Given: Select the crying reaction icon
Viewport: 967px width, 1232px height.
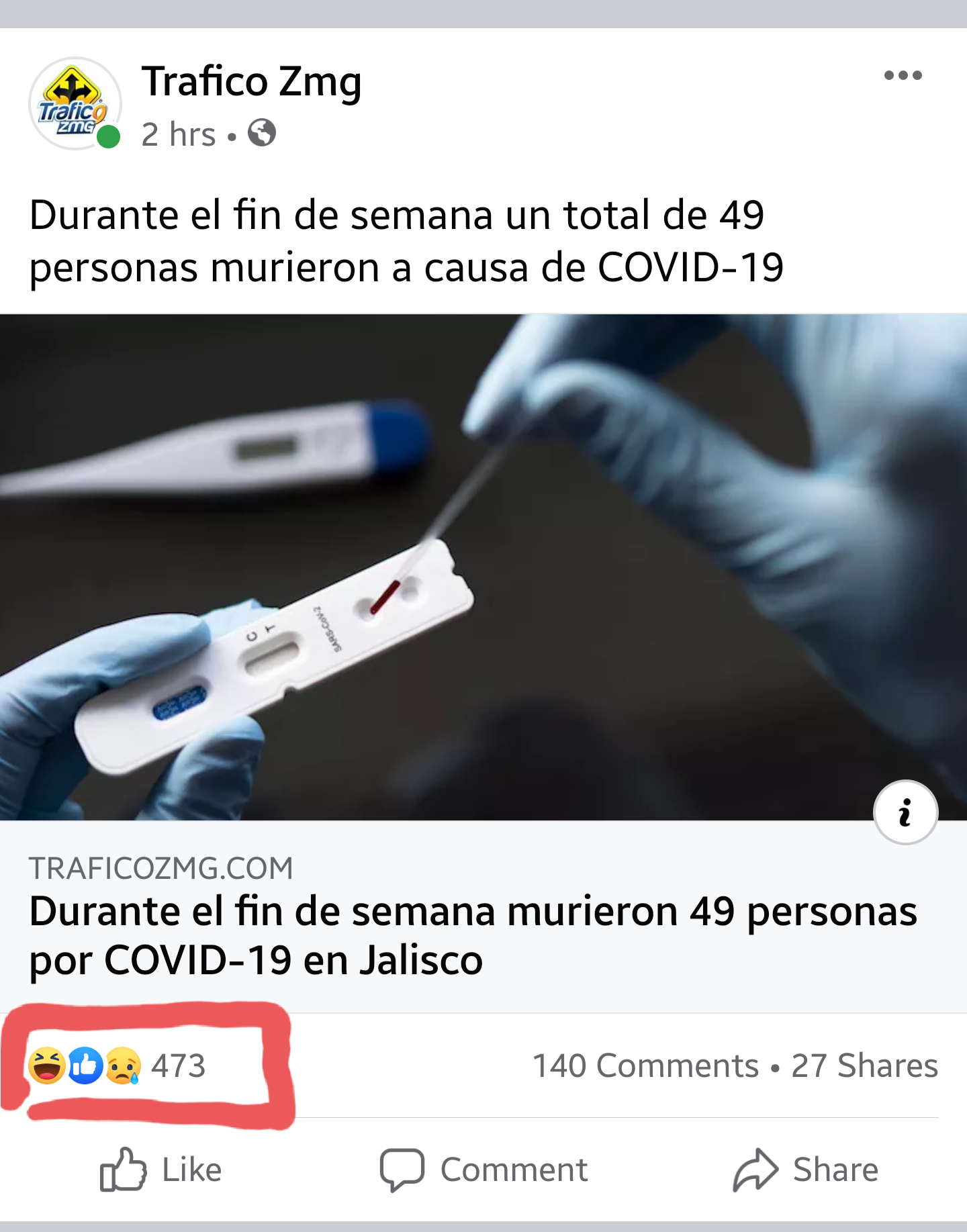Looking at the screenshot, I should coord(123,1066).
